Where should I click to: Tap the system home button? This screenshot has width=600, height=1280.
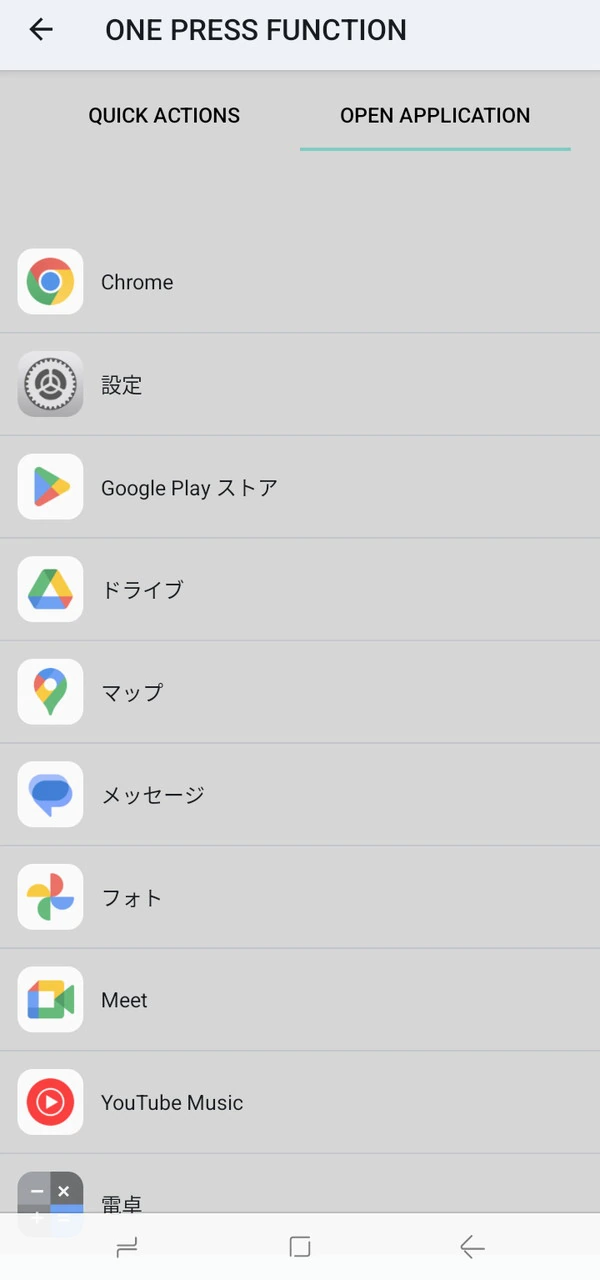300,1246
